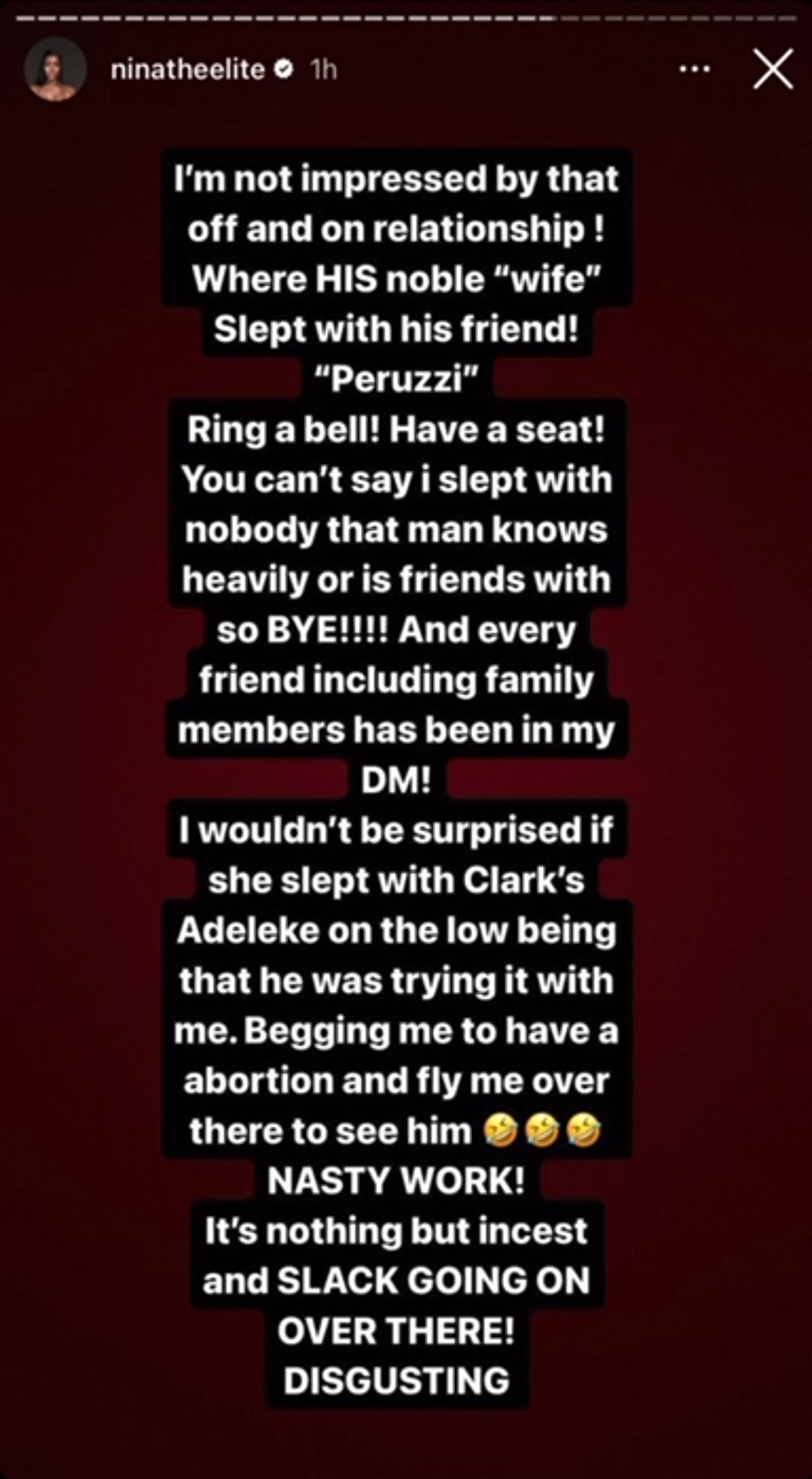
Task: Open the ninatheelite username profile link
Action: tap(188, 70)
